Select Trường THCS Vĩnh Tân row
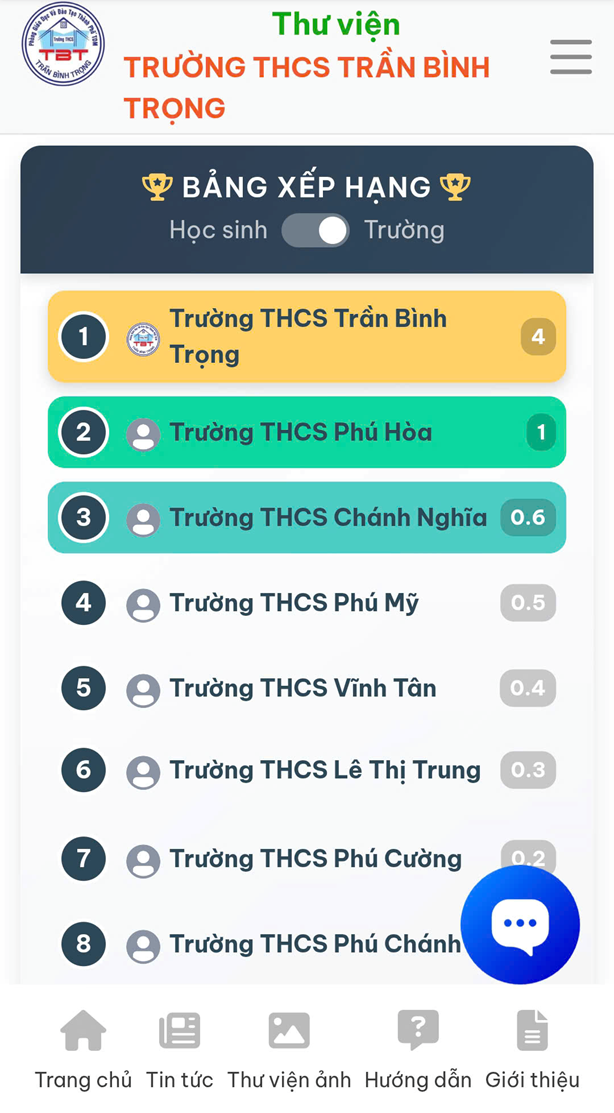 (x=307, y=689)
